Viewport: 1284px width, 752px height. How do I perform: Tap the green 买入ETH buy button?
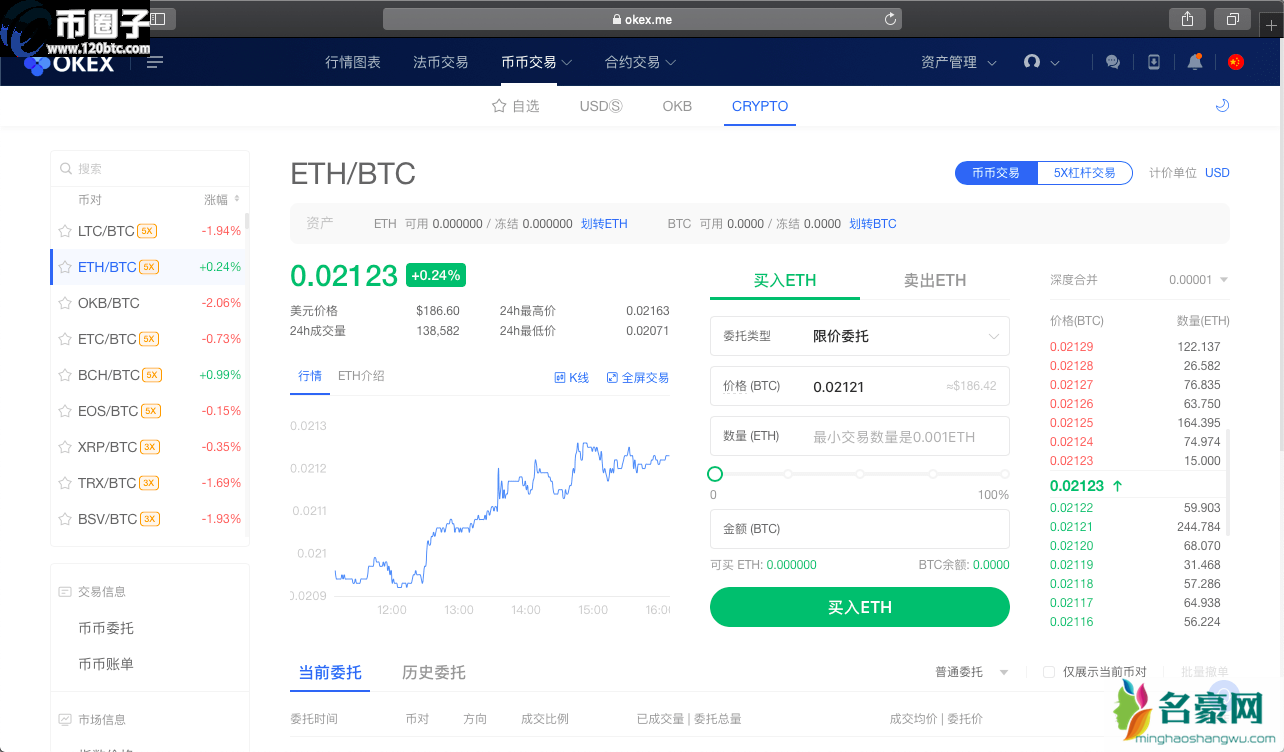click(859, 607)
